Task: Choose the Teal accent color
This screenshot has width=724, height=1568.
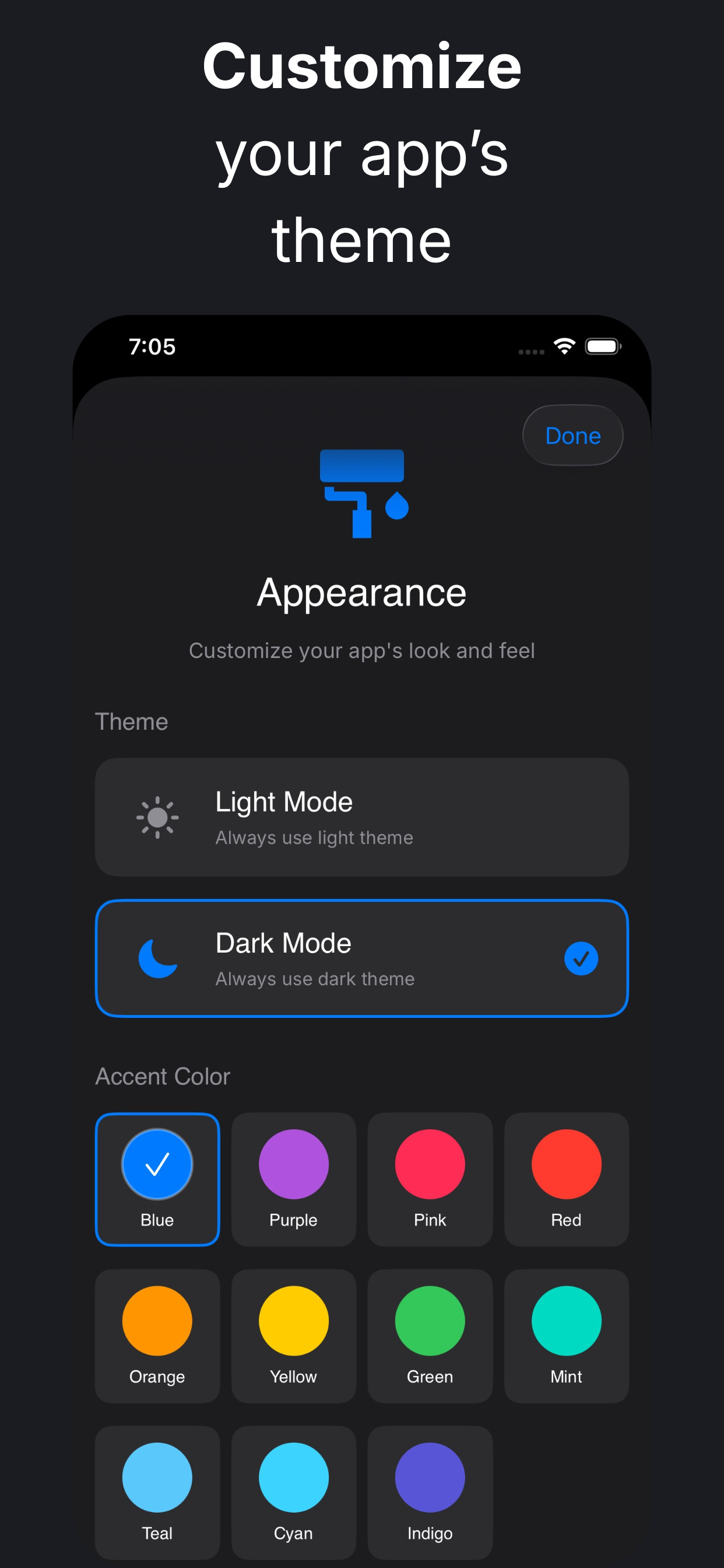Action: coord(157,1478)
